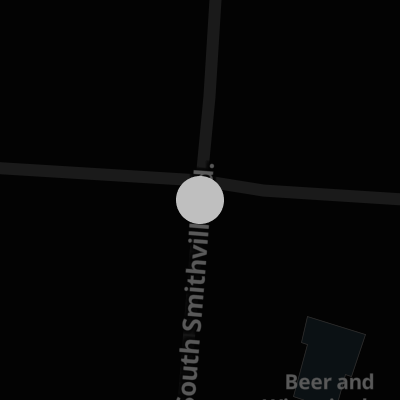Tap the gray location marker on the map
400x400 pixels.
[200, 200]
